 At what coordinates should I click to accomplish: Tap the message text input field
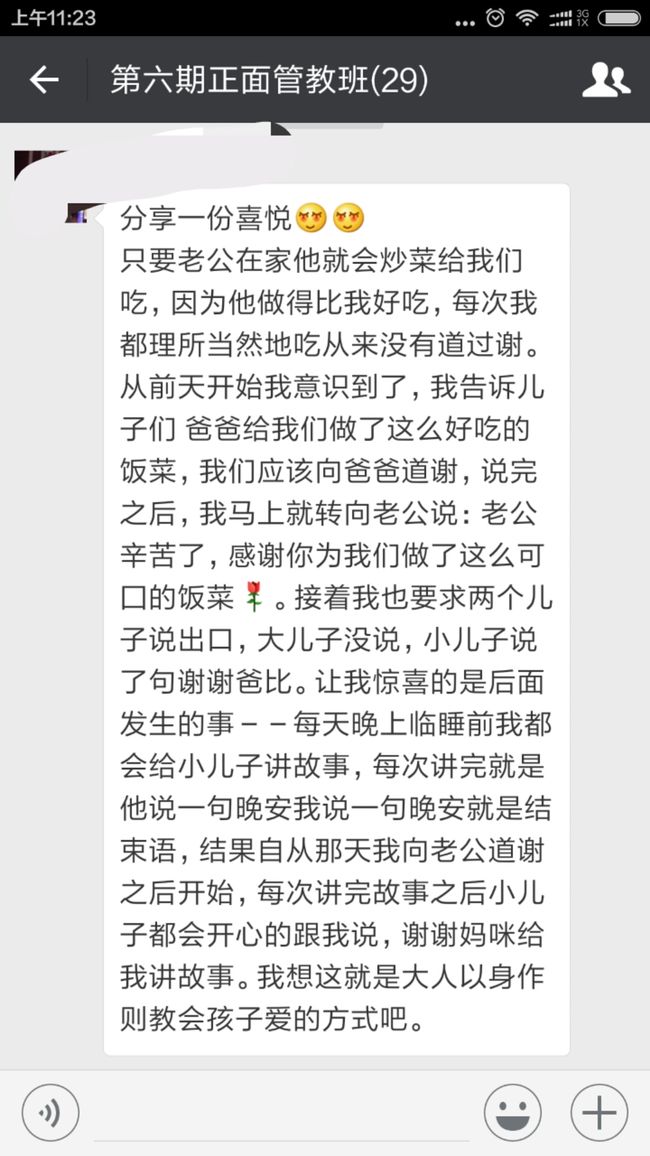point(281,1113)
